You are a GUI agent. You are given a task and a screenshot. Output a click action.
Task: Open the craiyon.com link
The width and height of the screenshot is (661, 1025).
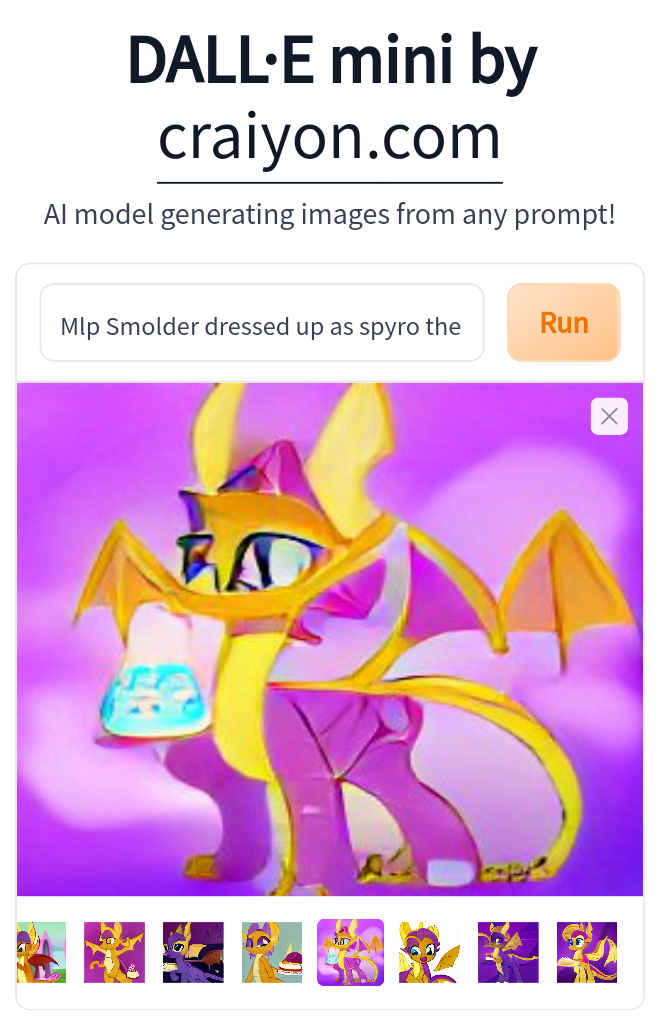click(x=329, y=139)
